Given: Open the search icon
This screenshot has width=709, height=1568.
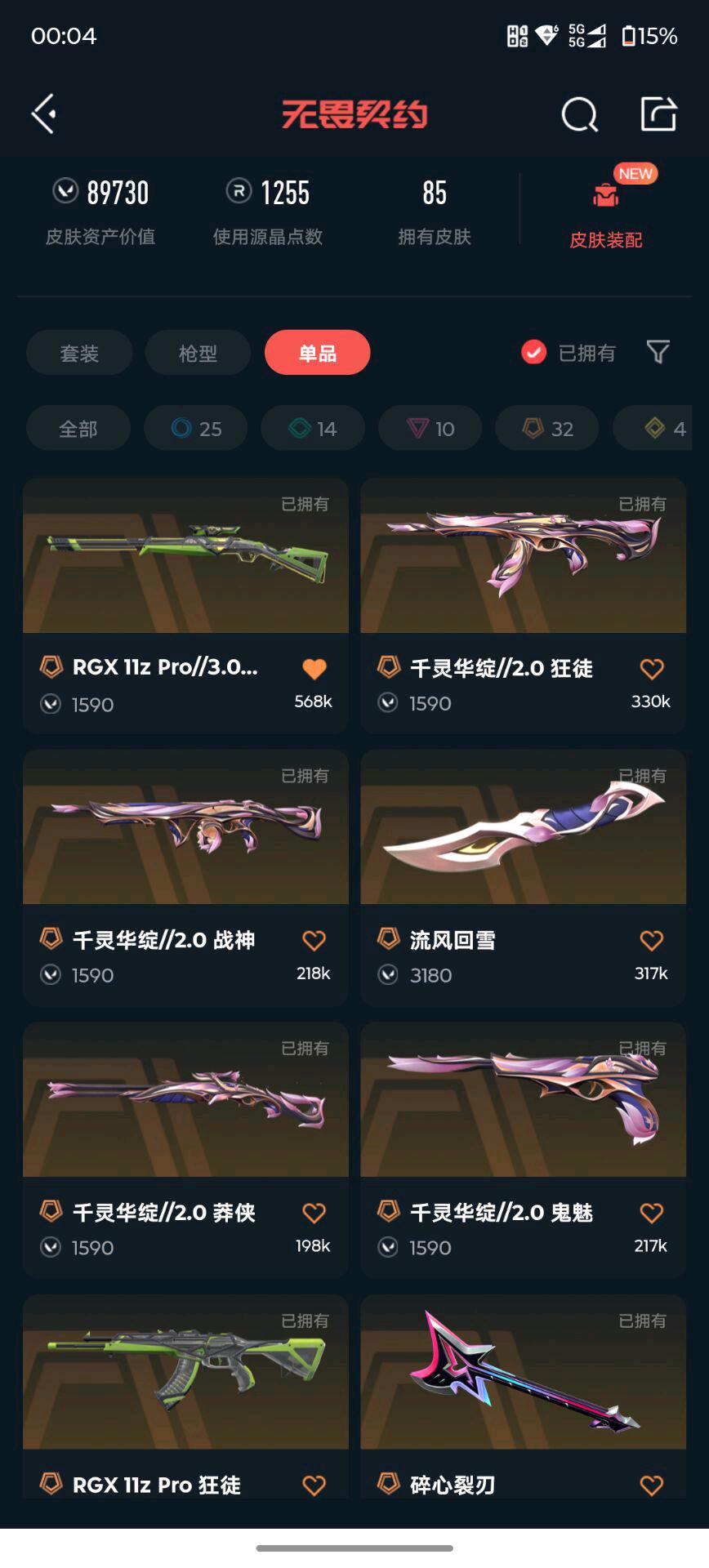Looking at the screenshot, I should [579, 114].
